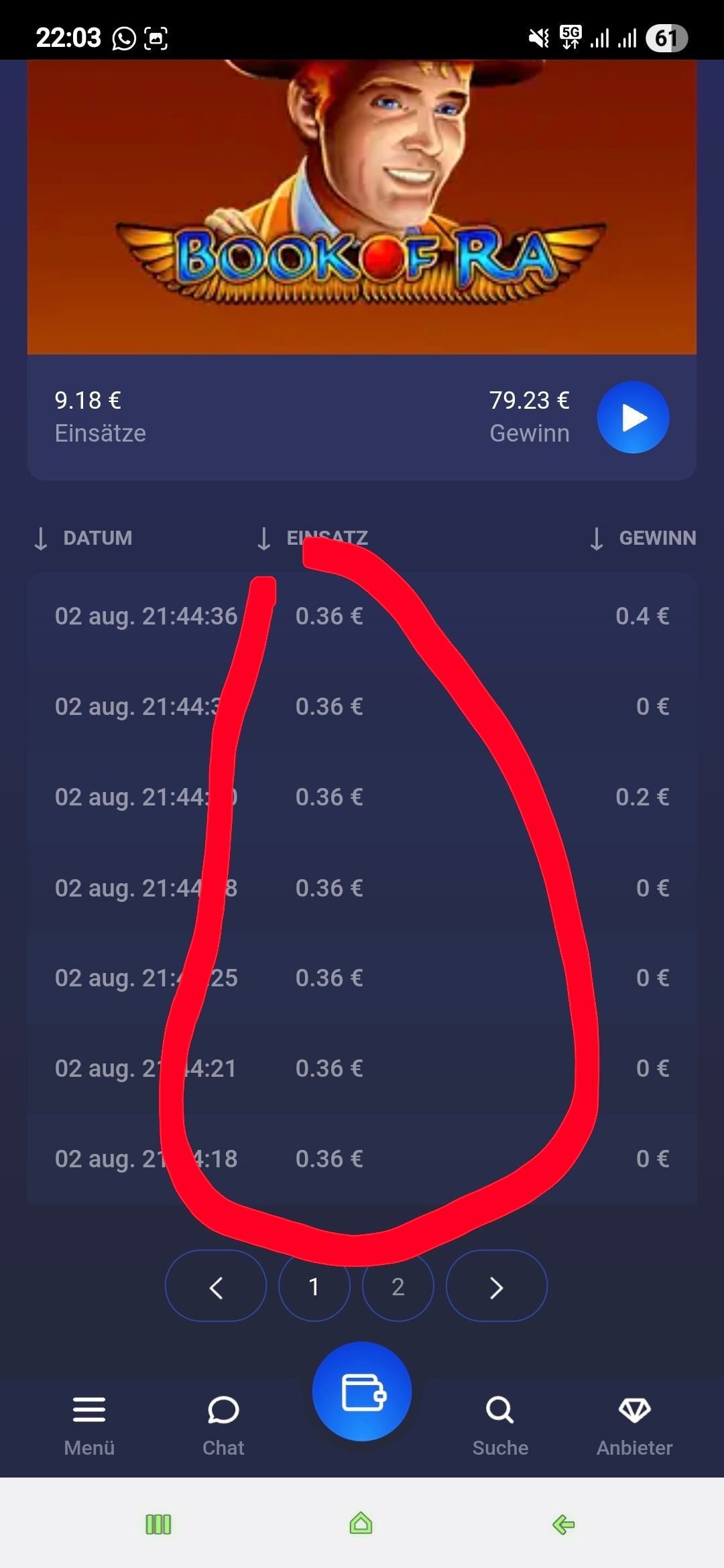This screenshot has height=1568, width=724.
Task: Sort entries by Gewinn column
Action: click(643, 538)
